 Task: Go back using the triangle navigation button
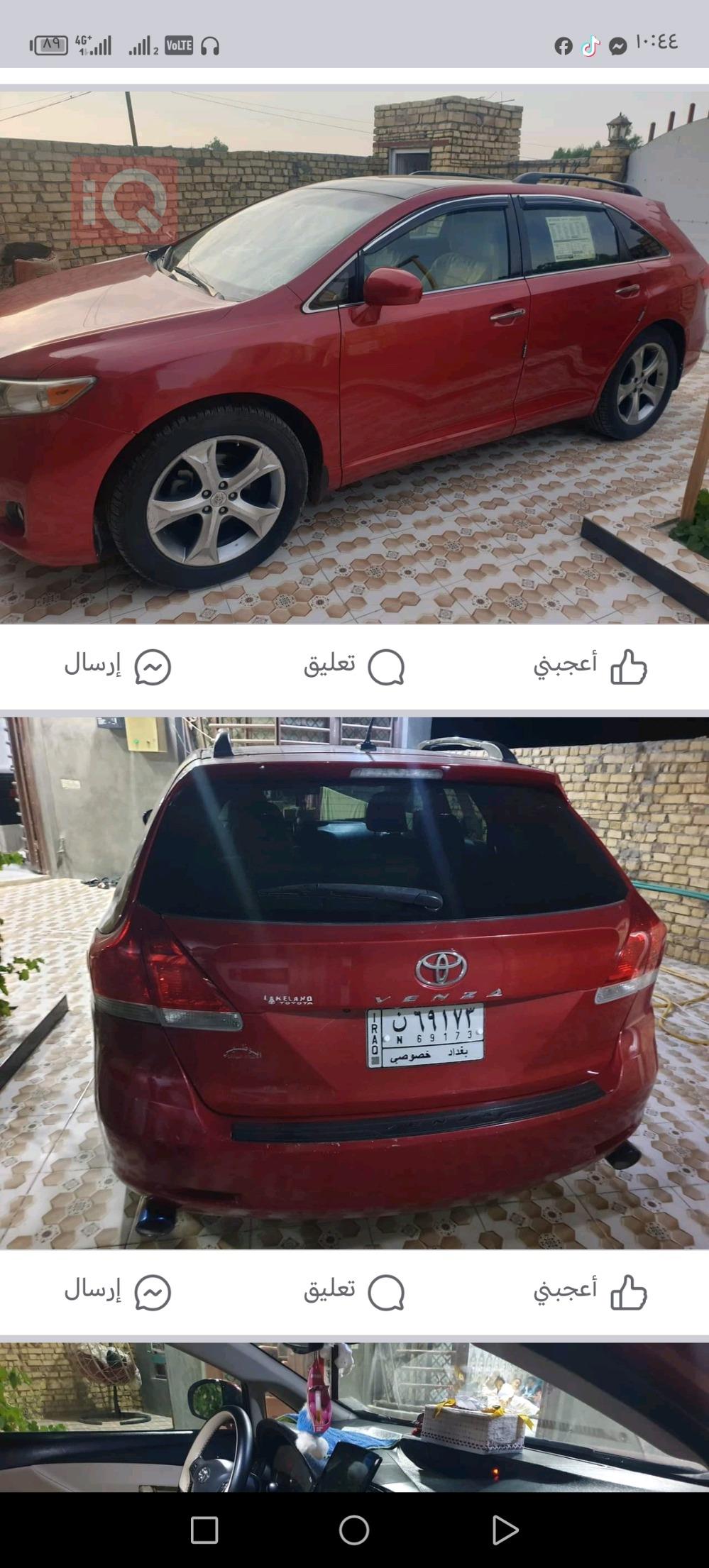[x=503, y=1530]
